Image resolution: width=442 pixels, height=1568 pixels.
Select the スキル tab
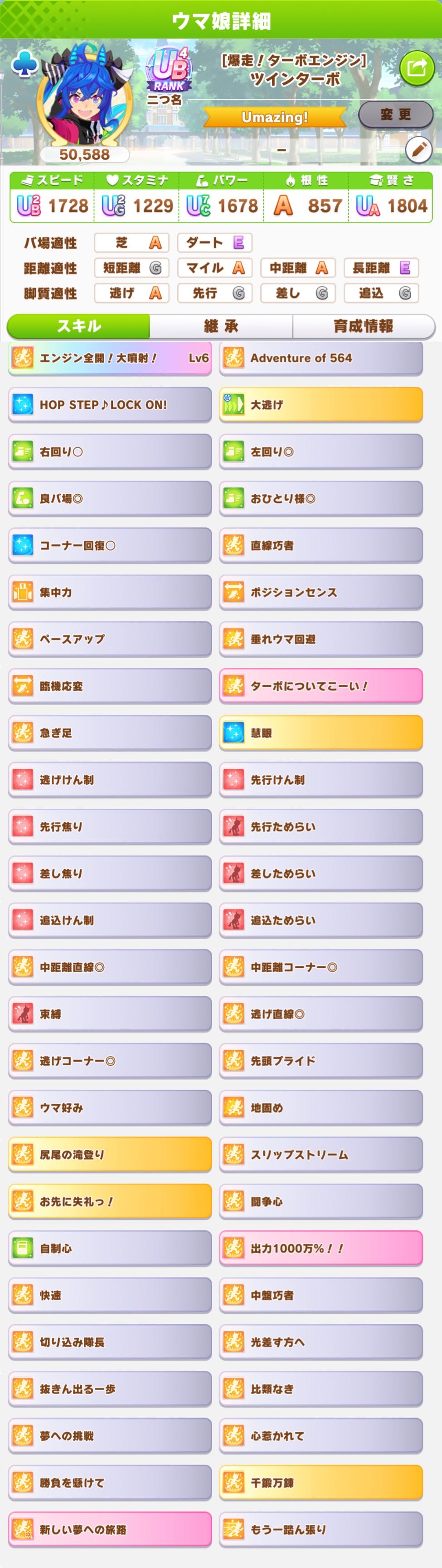(x=78, y=326)
